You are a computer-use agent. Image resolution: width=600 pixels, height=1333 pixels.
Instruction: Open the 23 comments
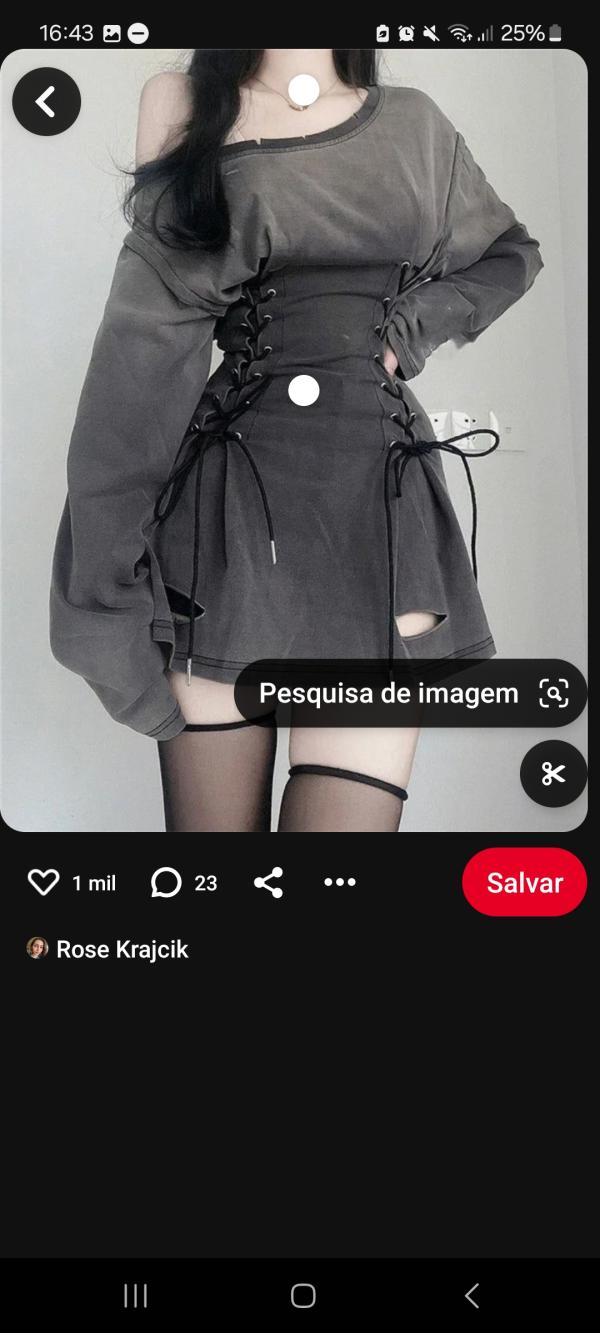184,882
